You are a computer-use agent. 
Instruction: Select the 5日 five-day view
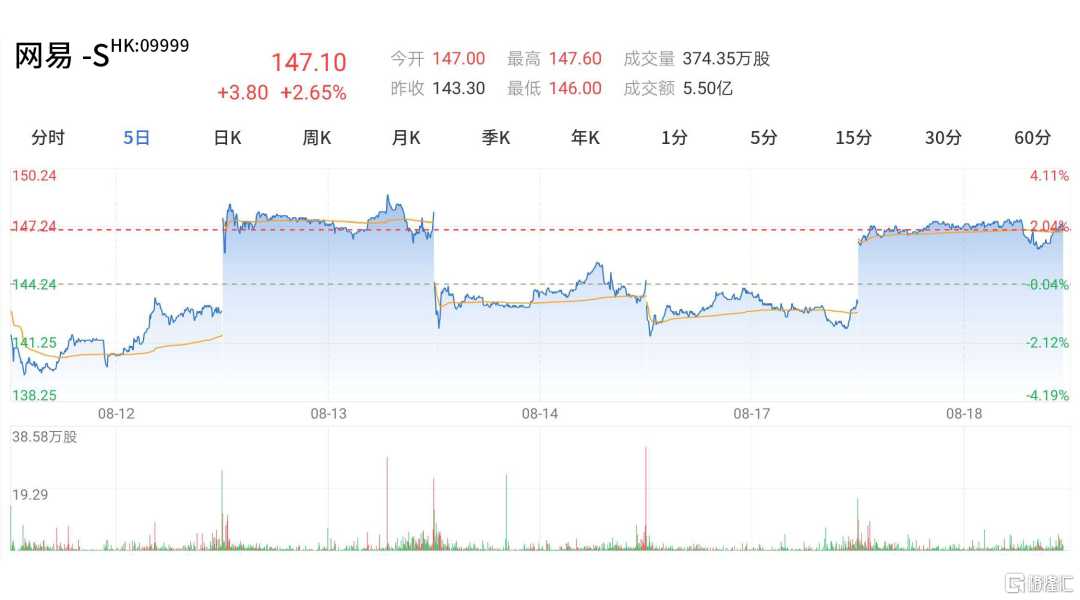[x=137, y=138]
